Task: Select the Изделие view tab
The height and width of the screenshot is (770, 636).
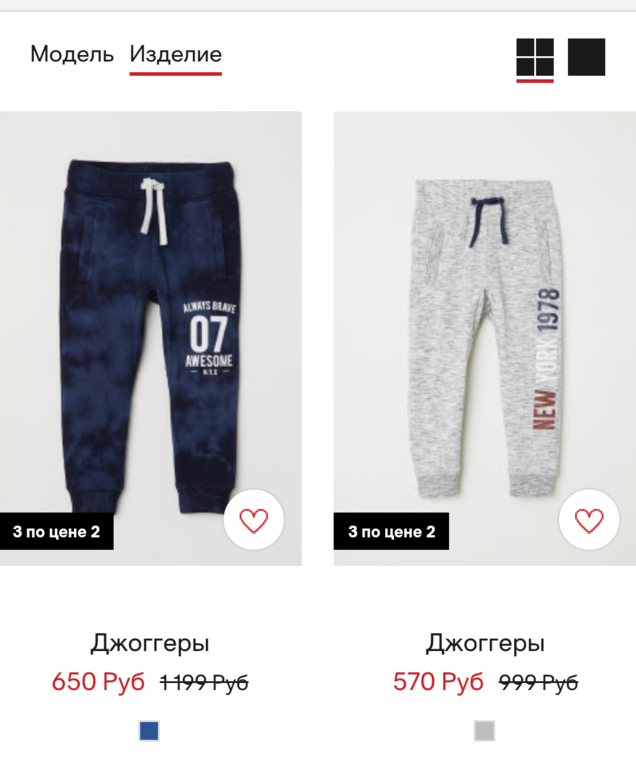Action: click(175, 54)
